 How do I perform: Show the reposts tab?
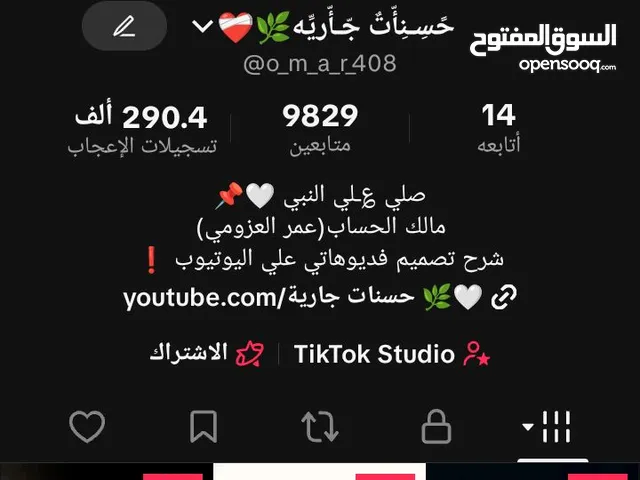(320, 427)
